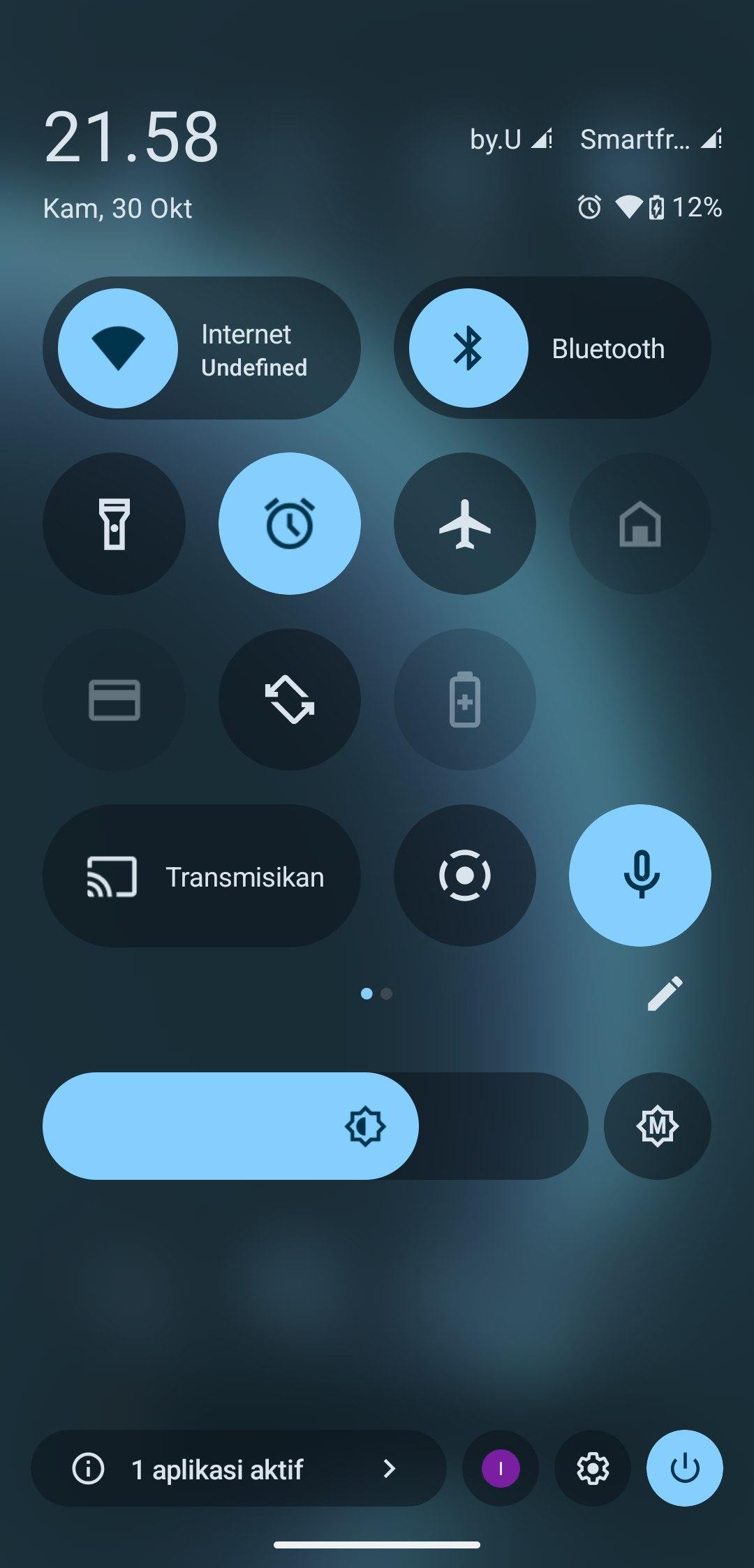Switch user with the purple avatar
Image resolution: width=754 pixels, height=1568 pixels.
coord(501,1469)
